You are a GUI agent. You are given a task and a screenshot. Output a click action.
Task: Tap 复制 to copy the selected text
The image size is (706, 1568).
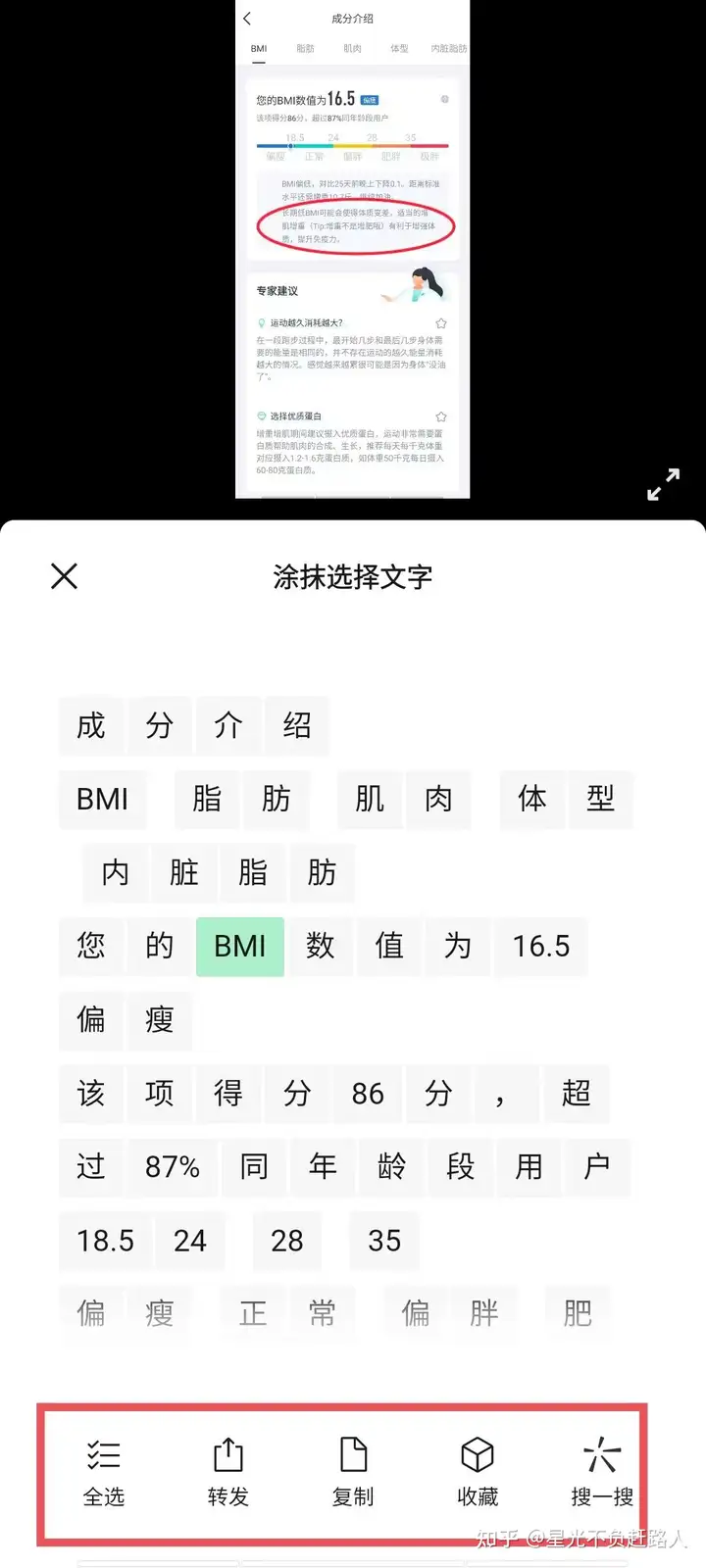tap(353, 1472)
